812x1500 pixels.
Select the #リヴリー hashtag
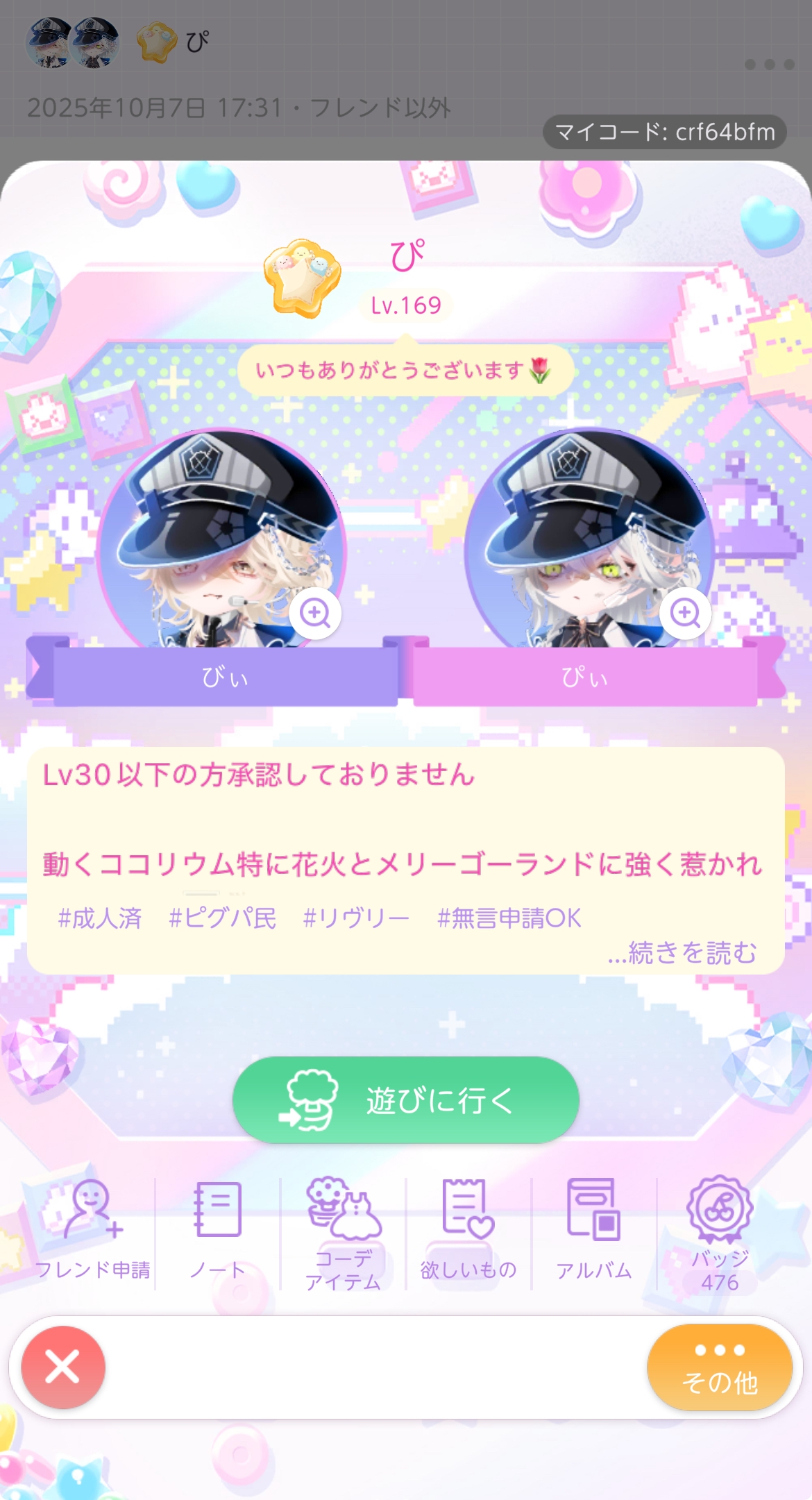coord(356,918)
